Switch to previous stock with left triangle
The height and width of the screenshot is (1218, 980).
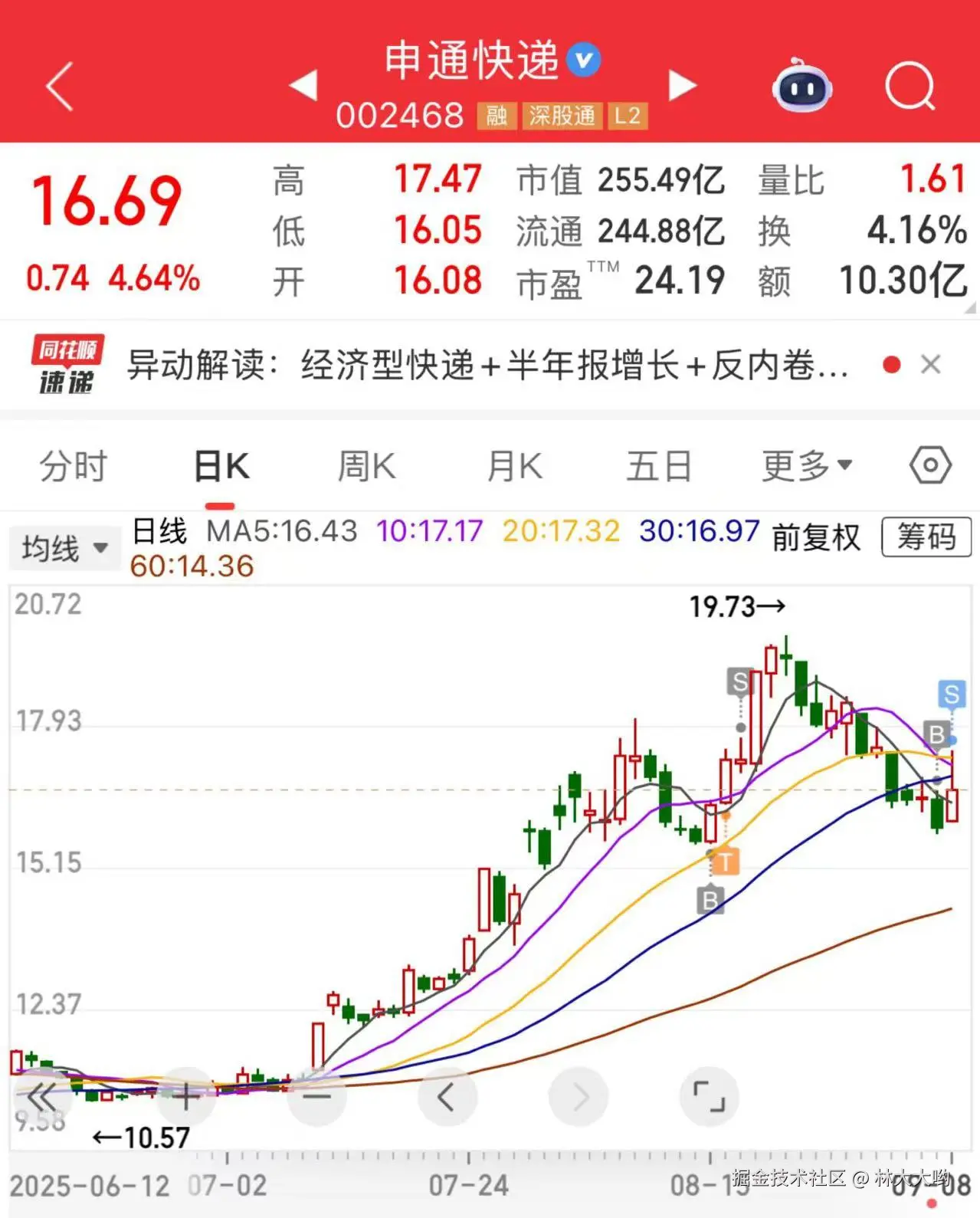point(305,87)
